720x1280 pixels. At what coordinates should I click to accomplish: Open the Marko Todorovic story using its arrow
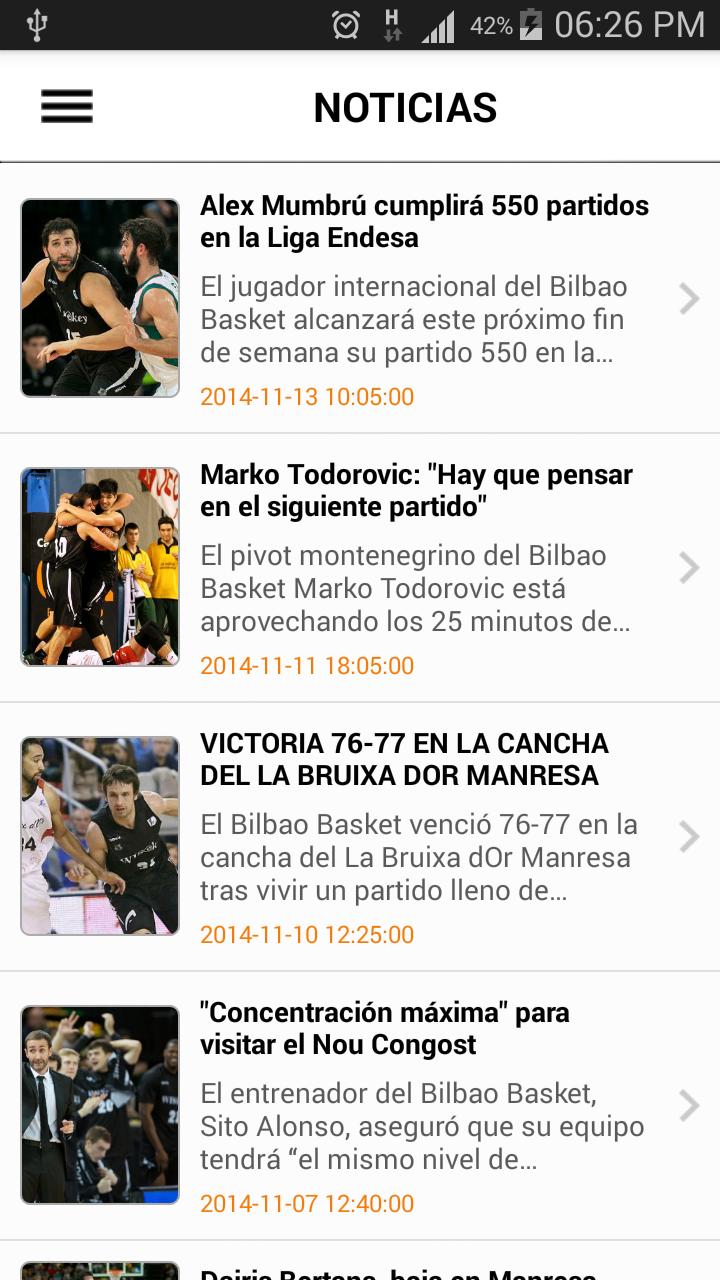pos(689,567)
